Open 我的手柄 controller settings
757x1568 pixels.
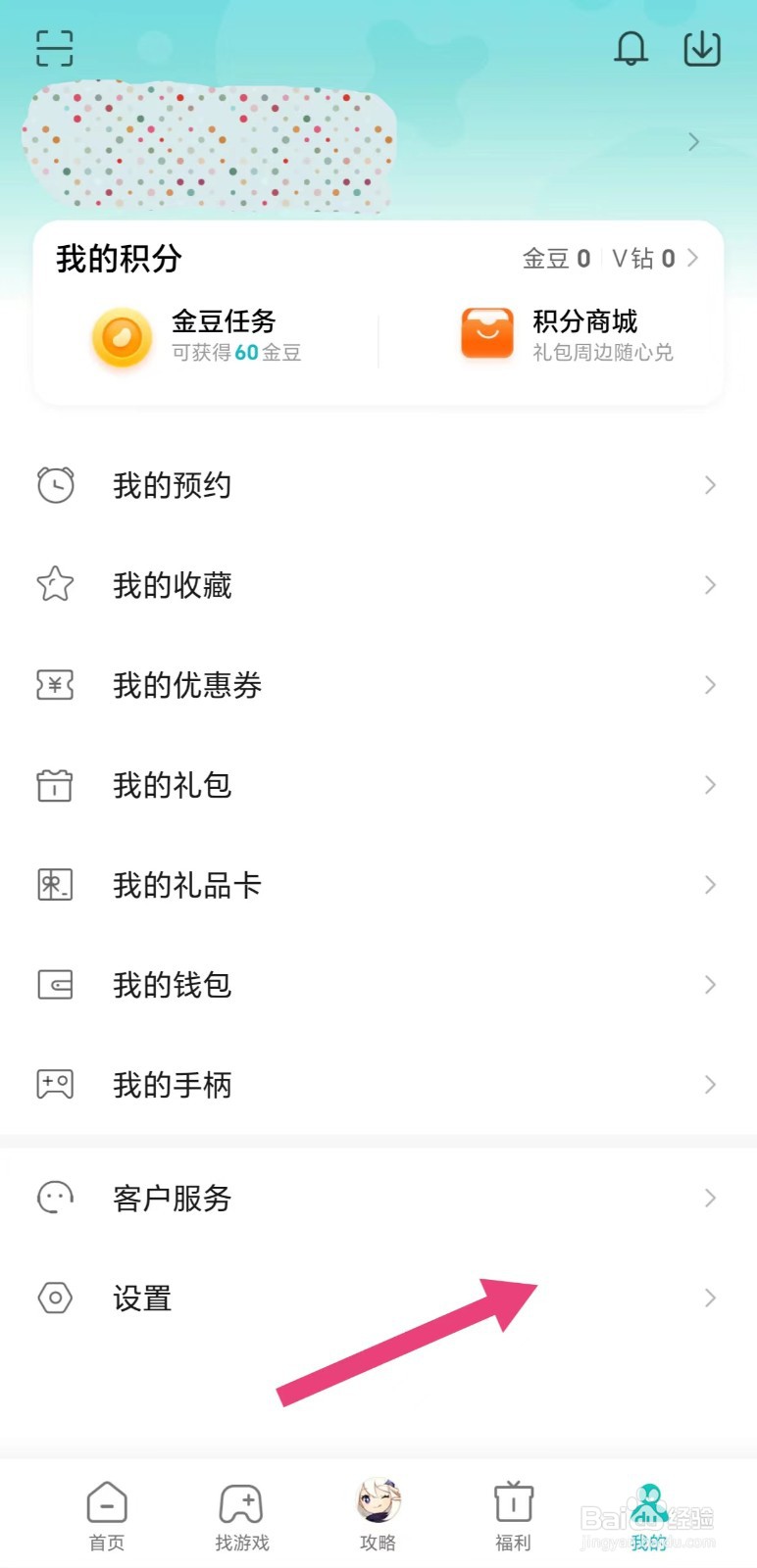click(x=378, y=1085)
